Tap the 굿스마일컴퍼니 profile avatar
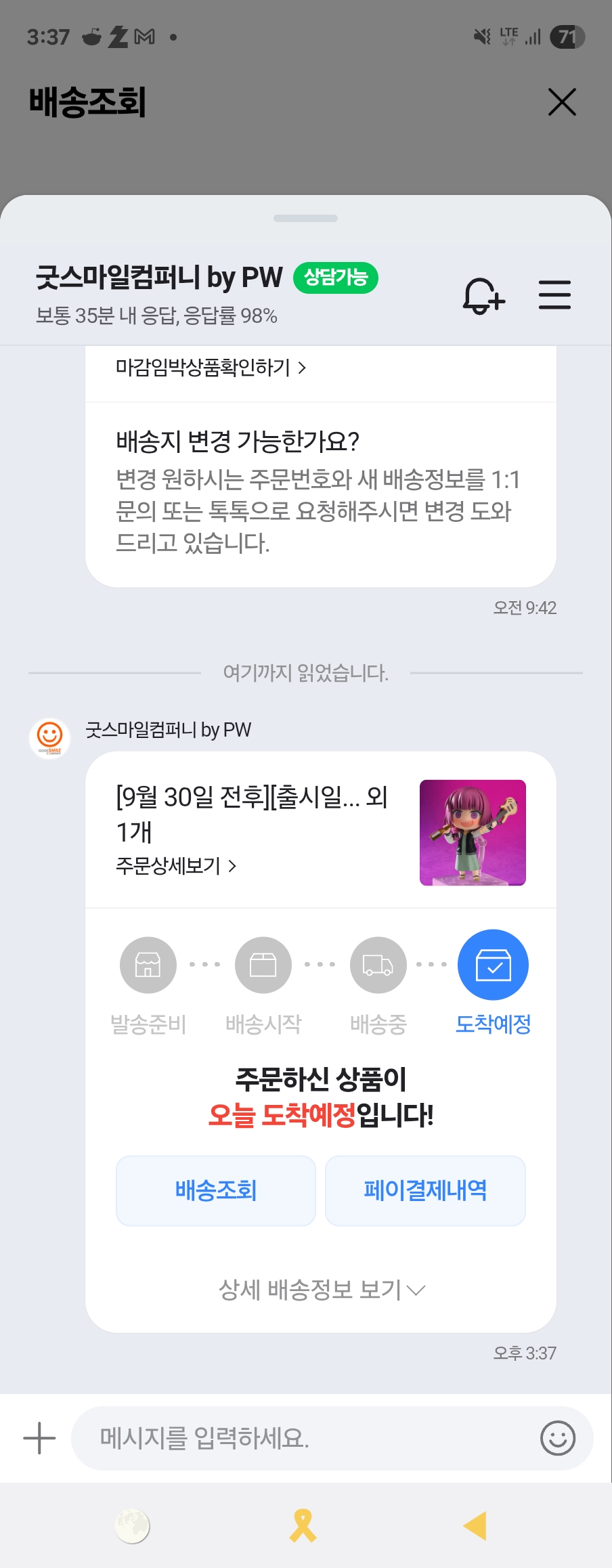Viewport: 612px width, 1568px height. pos(49,737)
